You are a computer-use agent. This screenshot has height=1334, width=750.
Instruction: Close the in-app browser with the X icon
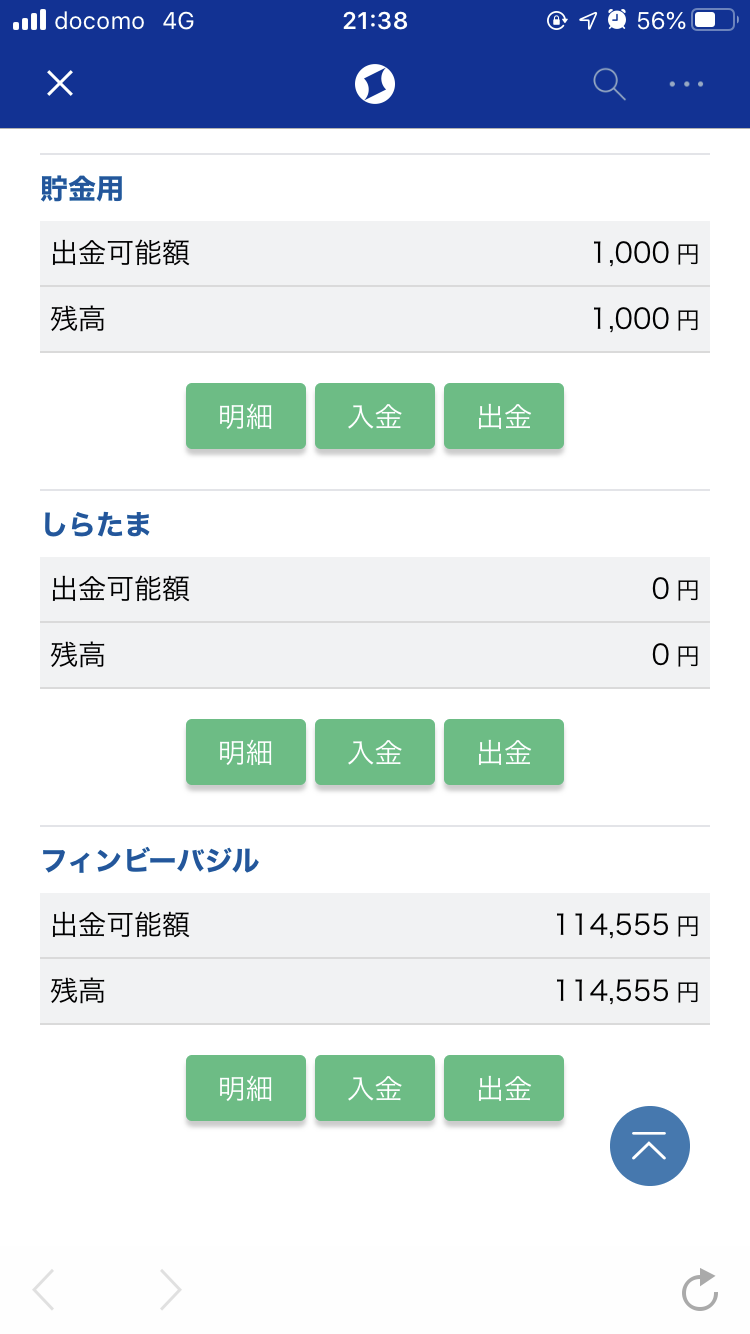click(x=59, y=84)
